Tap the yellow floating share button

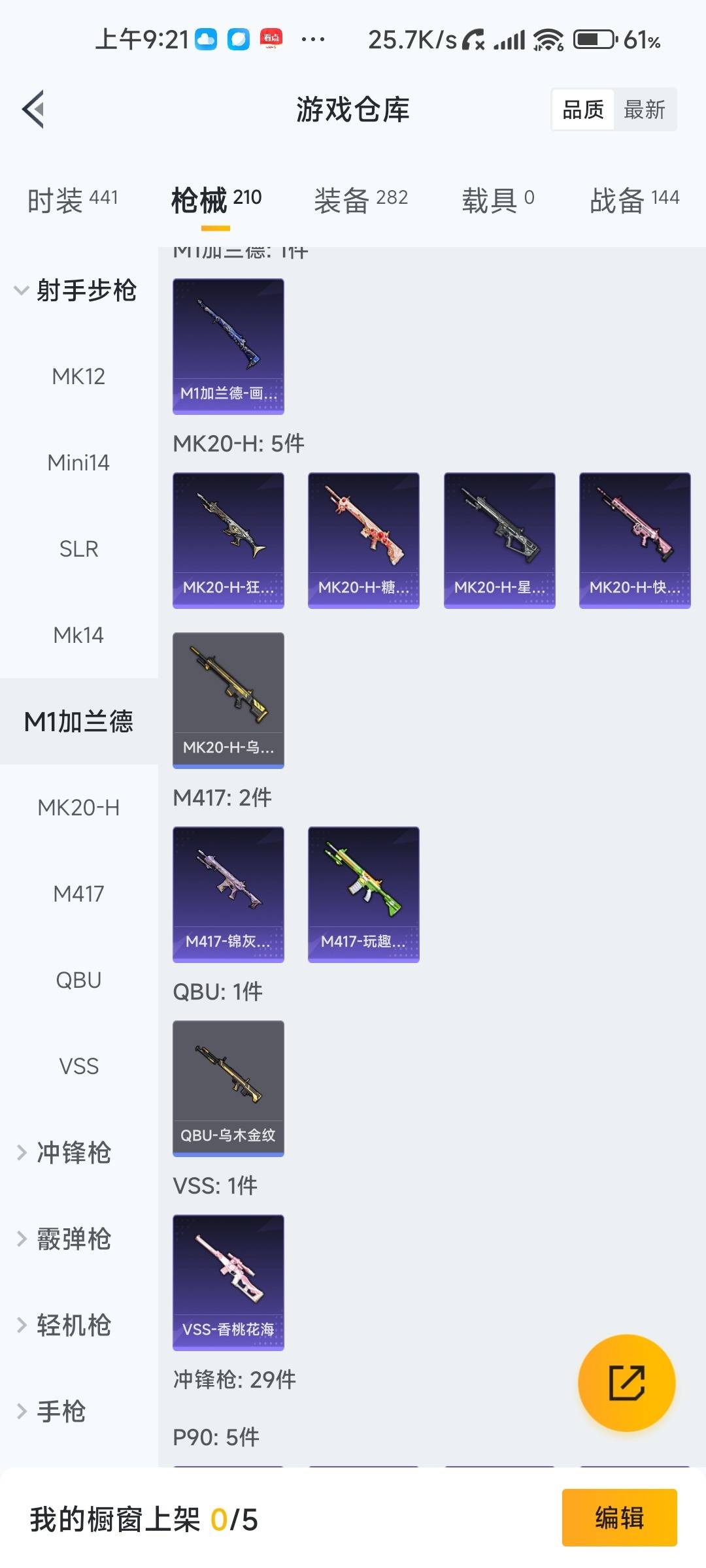626,1382
